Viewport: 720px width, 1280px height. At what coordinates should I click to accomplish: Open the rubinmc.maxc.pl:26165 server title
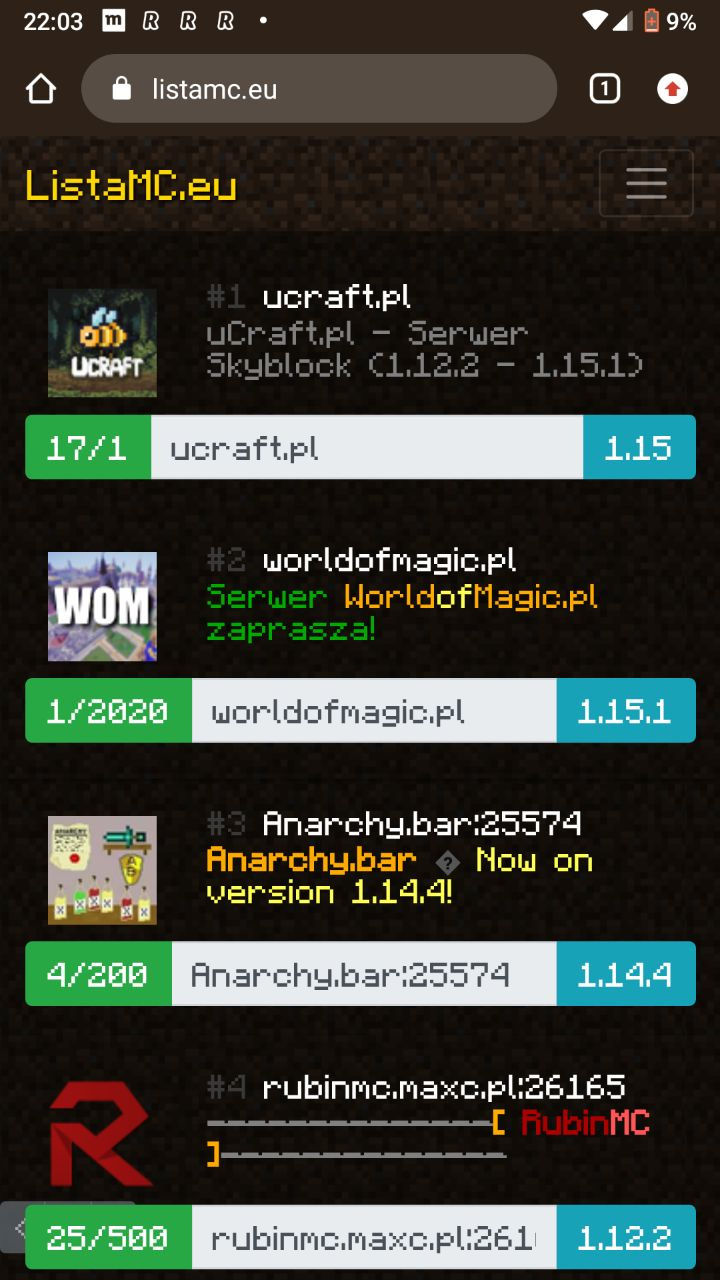(x=443, y=1086)
